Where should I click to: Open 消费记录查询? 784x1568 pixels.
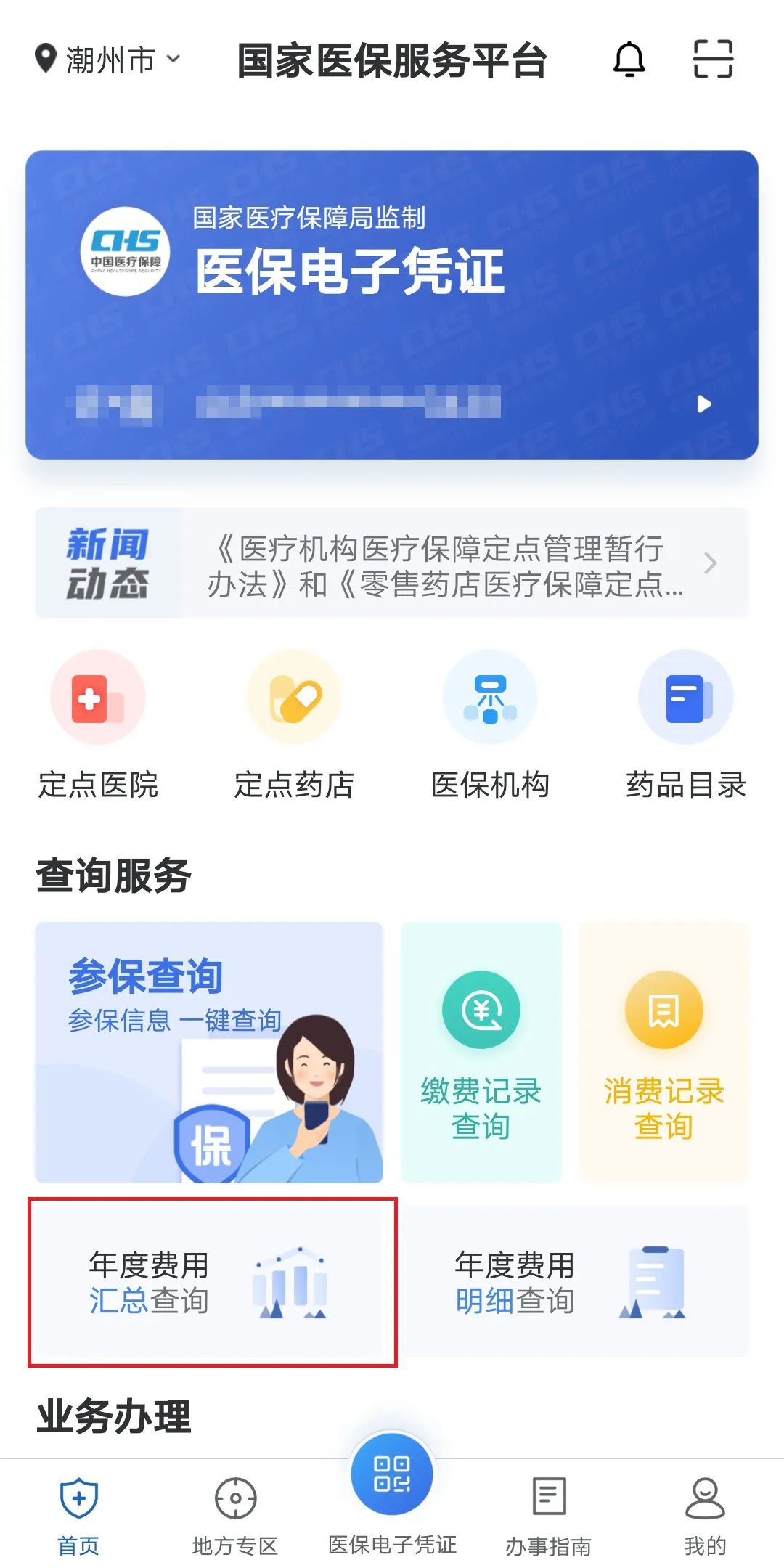pos(663,1053)
